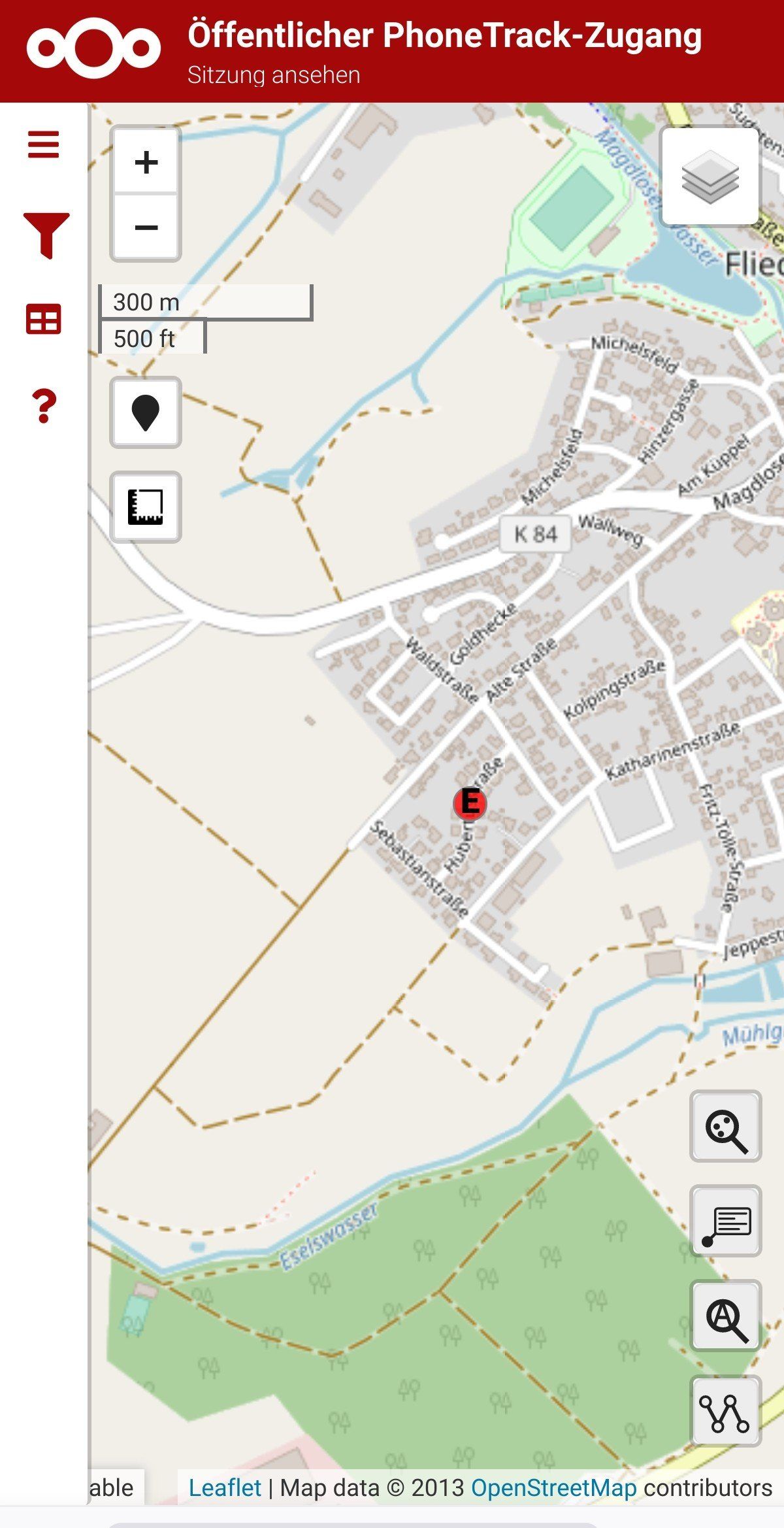784x1528 pixels.
Task: Open the filter funnel settings
Action: pos(45,235)
